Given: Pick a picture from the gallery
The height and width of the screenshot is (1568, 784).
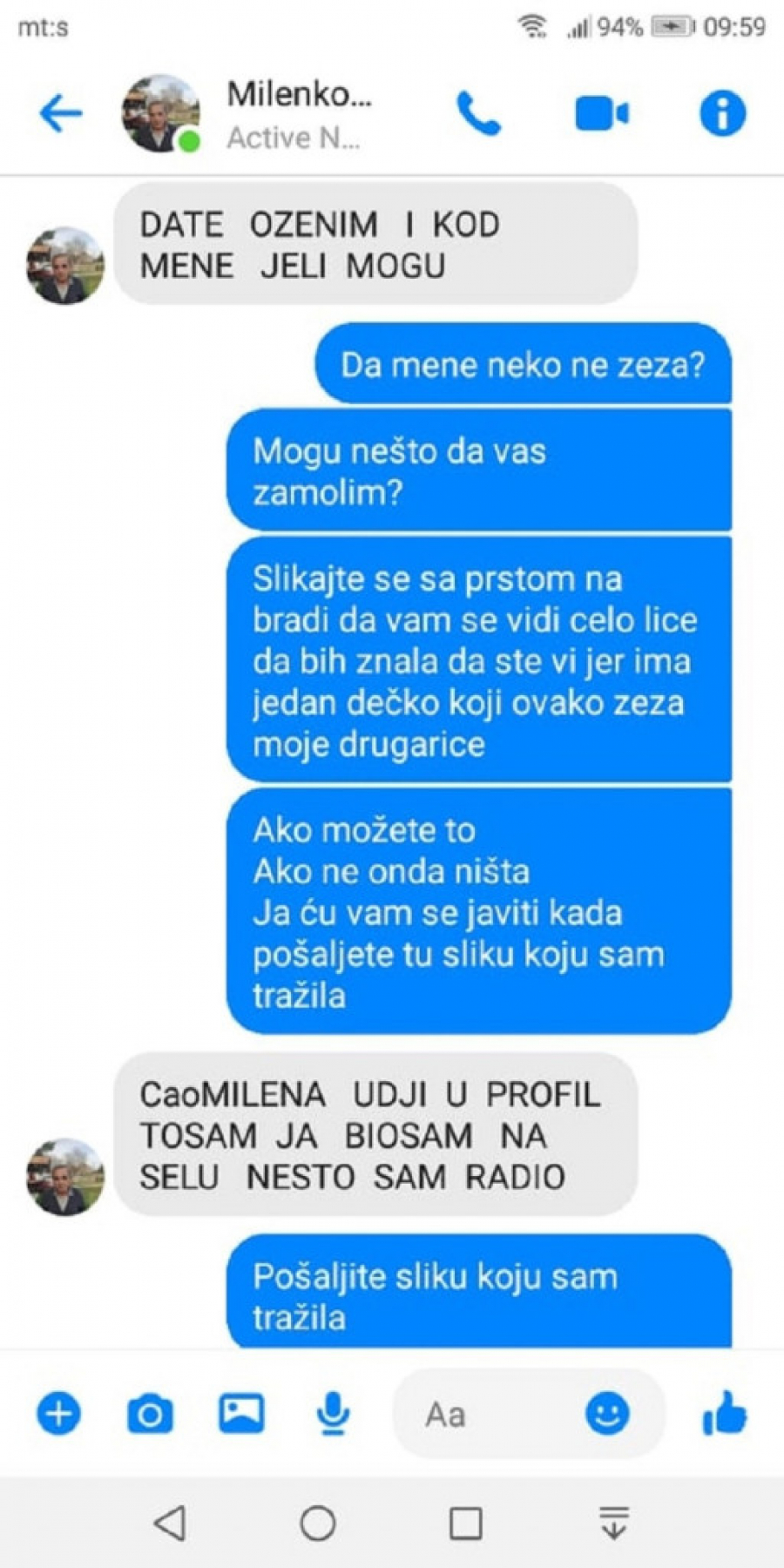Looking at the screenshot, I should [241, 1413].
